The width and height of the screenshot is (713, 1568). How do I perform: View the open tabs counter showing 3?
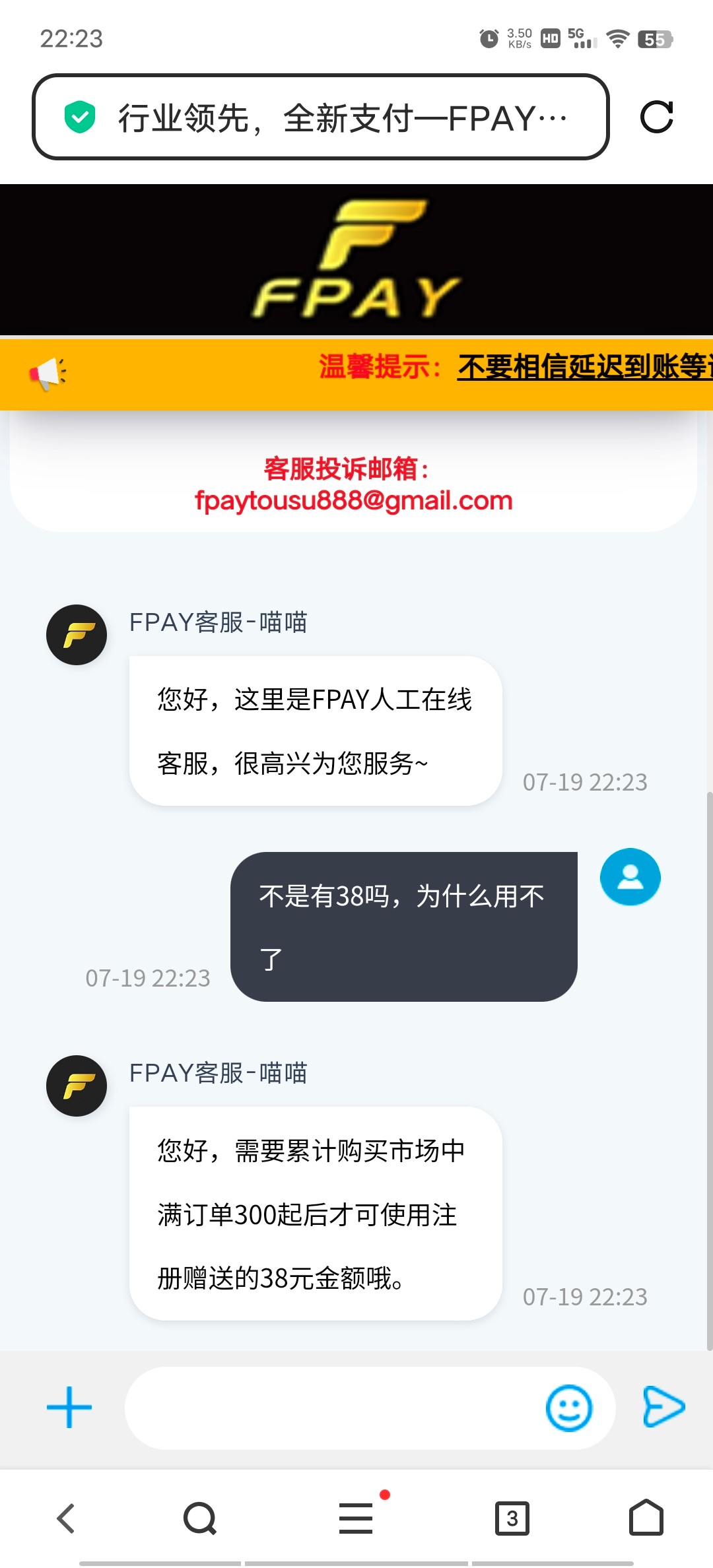(512, 1519)
